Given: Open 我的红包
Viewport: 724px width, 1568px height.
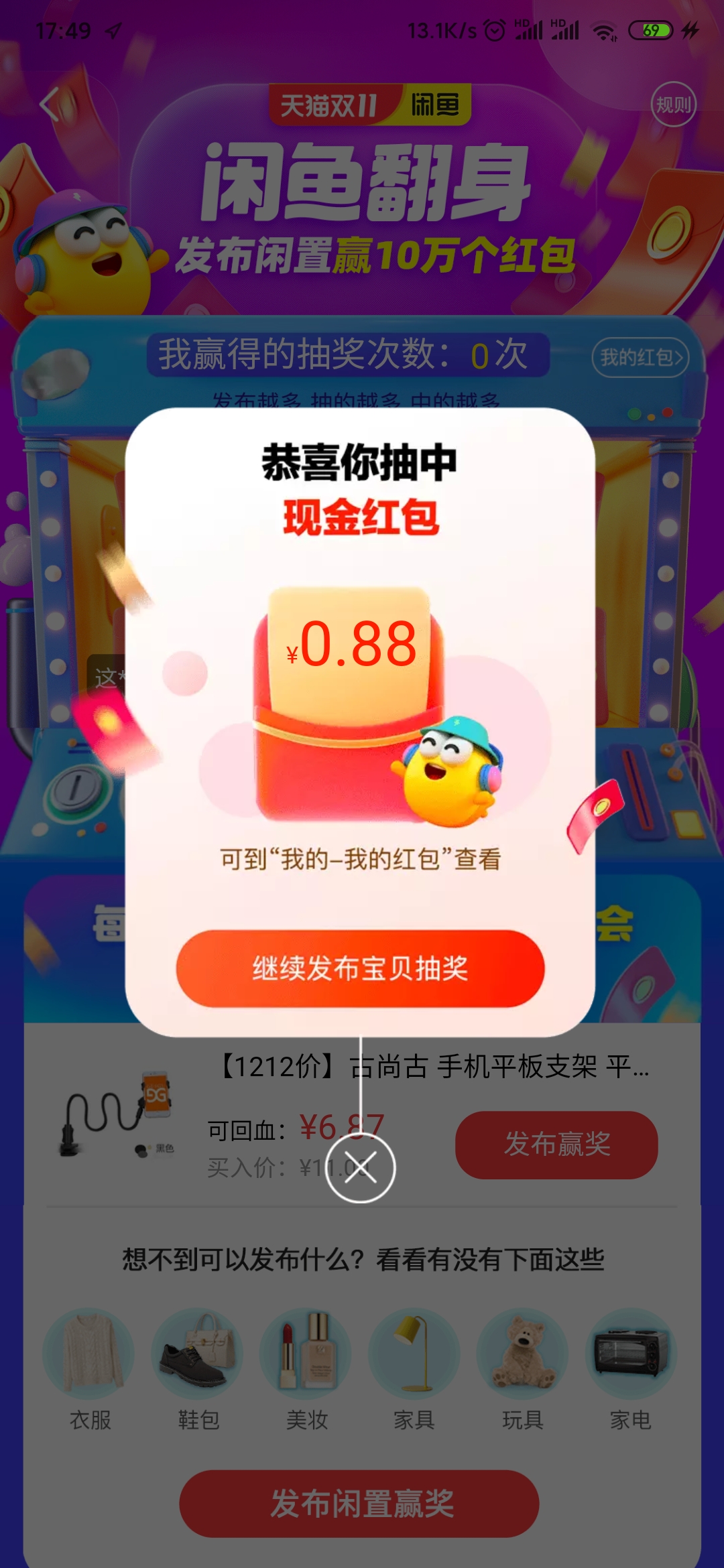Looking at the screenshot, I should (640, 358).
